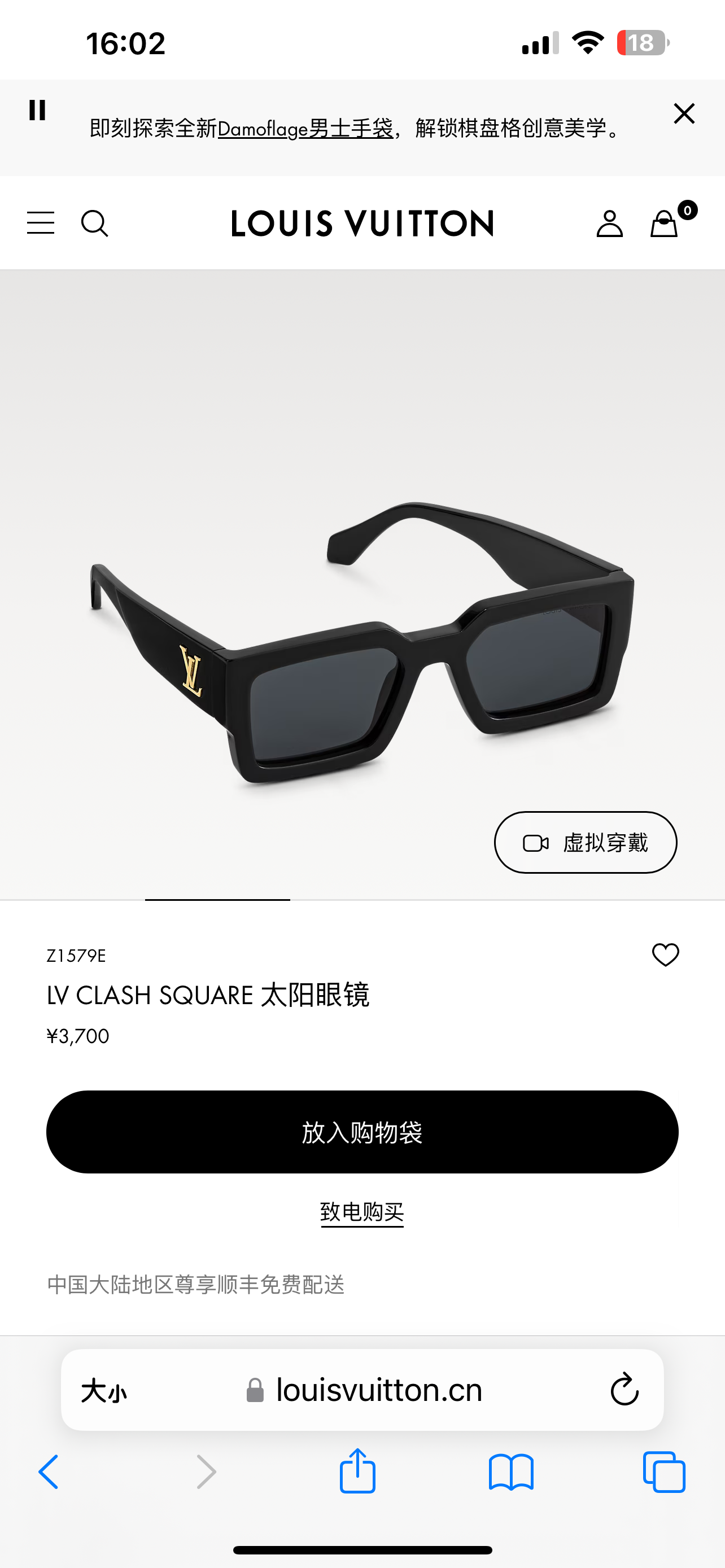
Task: Tap the louisvuitton.cn address bar
Action: tap(365, 1390)
